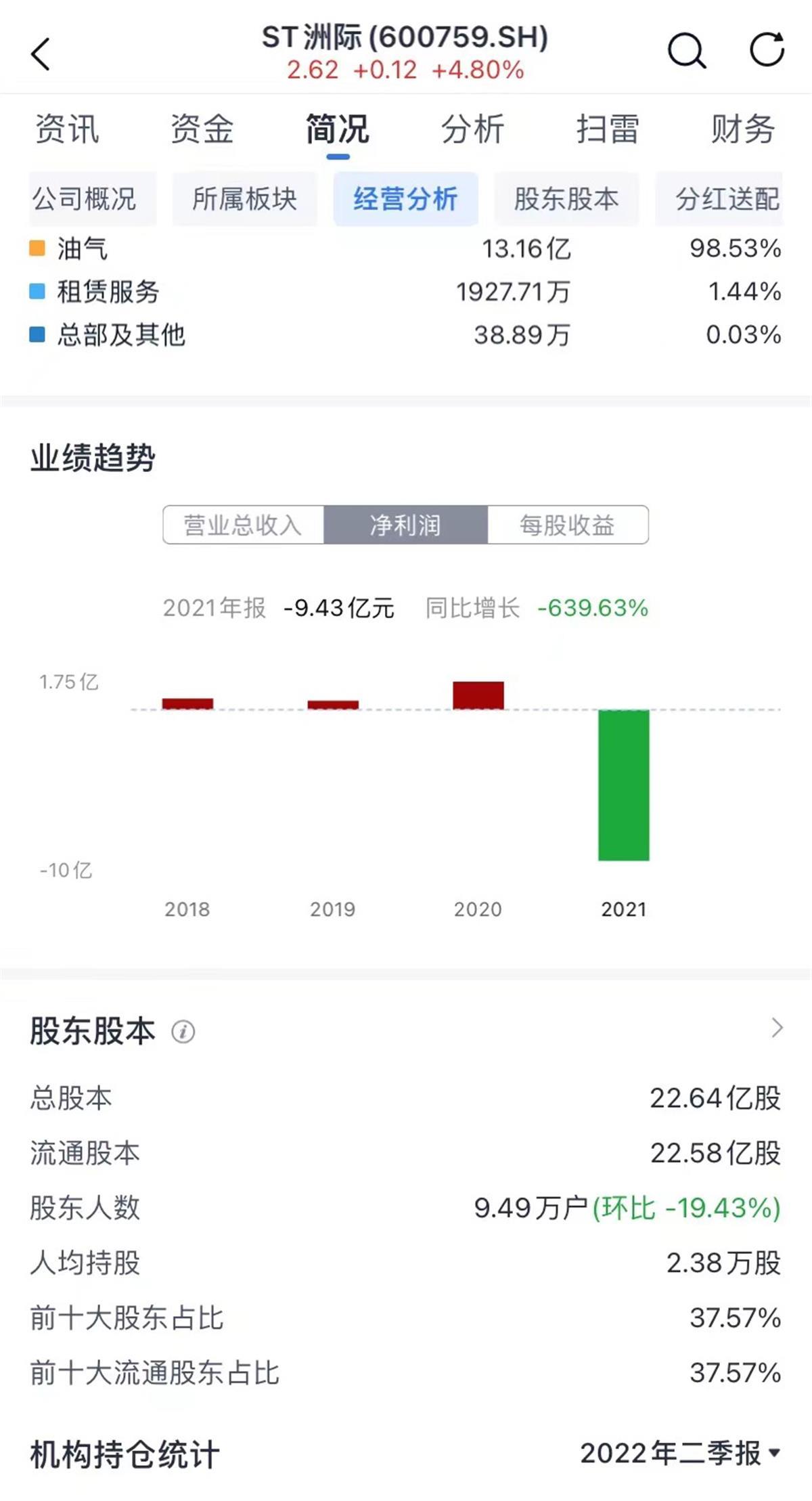This screenshot has width=812, height=1501.
Task: Open the 扫雷 tab
Action: click(607, 129)
